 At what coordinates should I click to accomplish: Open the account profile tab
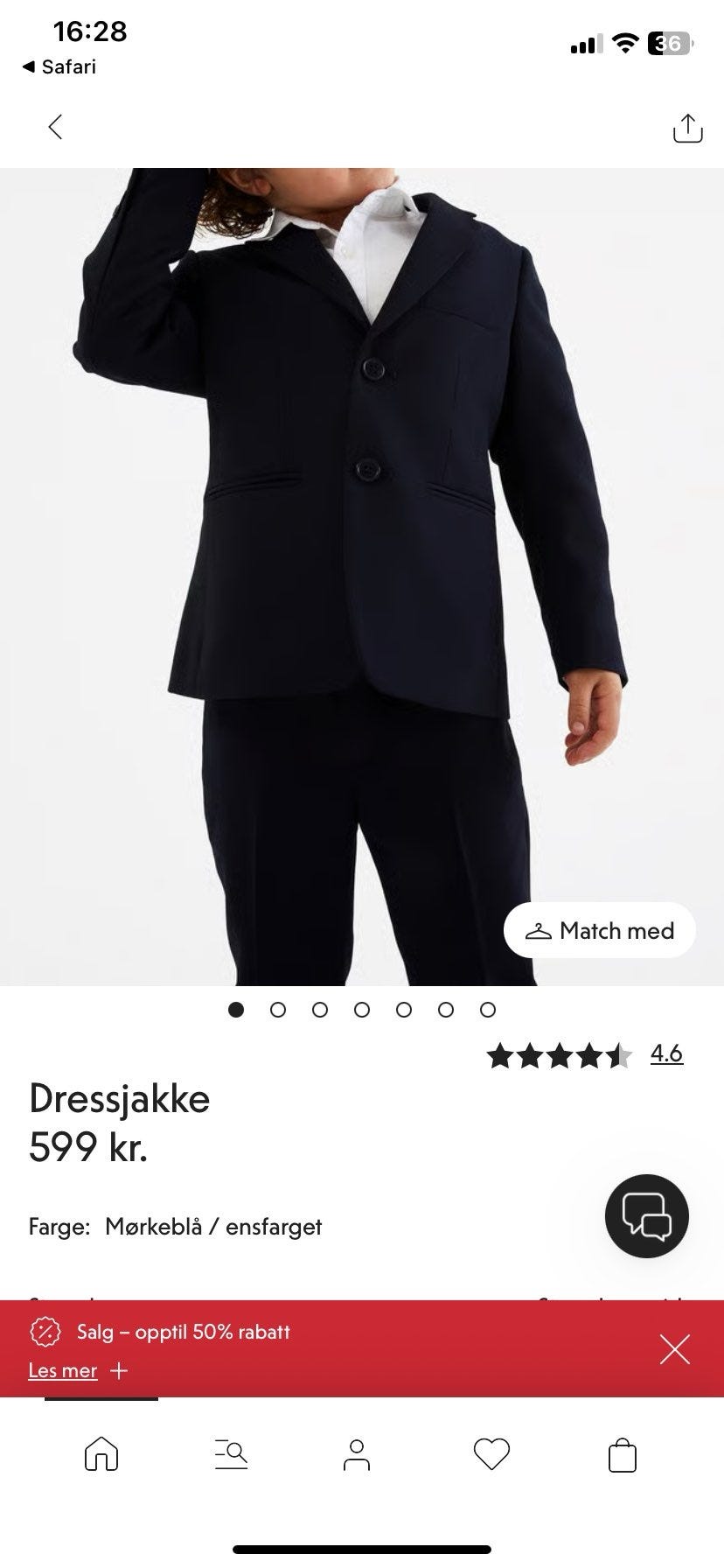357,1454
